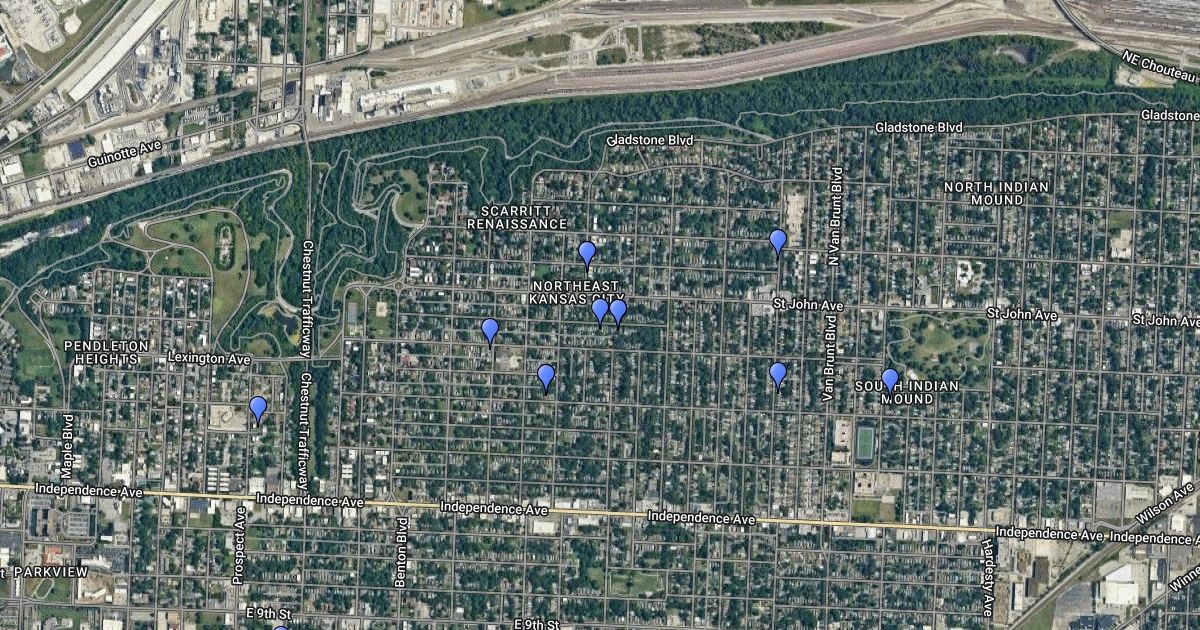Tap the pin south of St John Ave near Van Brunt Blvd
This screenshot has width=1200, height=630.
(x=778, y=374)
